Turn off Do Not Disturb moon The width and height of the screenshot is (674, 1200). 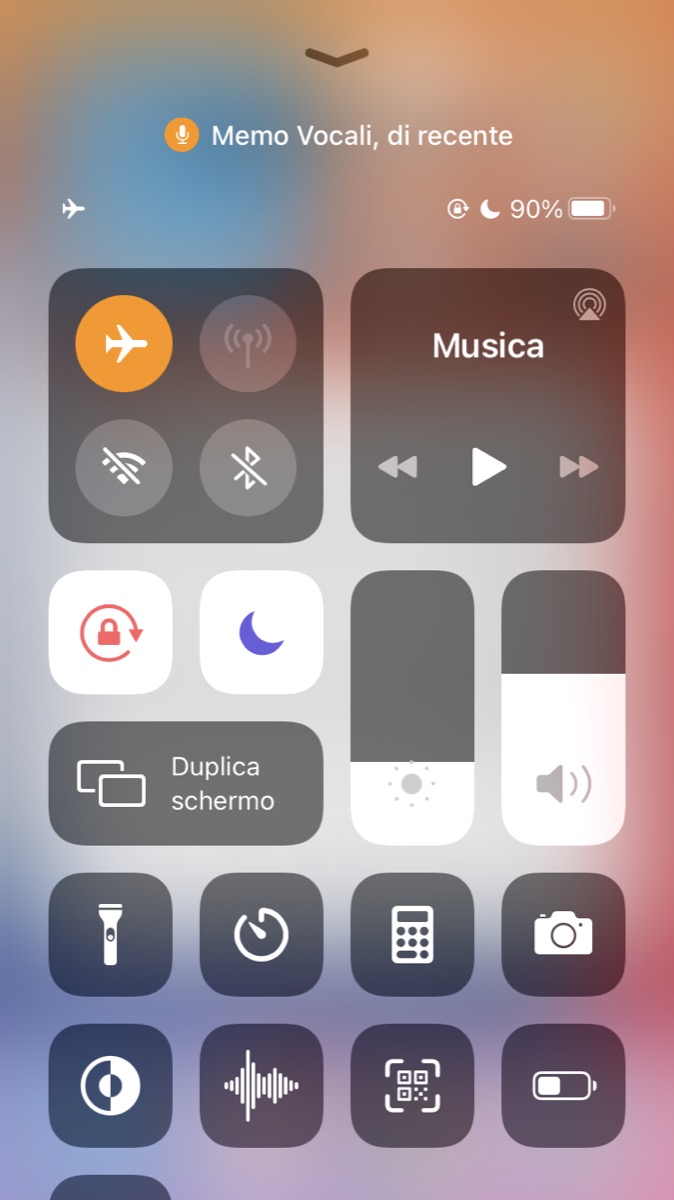(x=261, y=632)
